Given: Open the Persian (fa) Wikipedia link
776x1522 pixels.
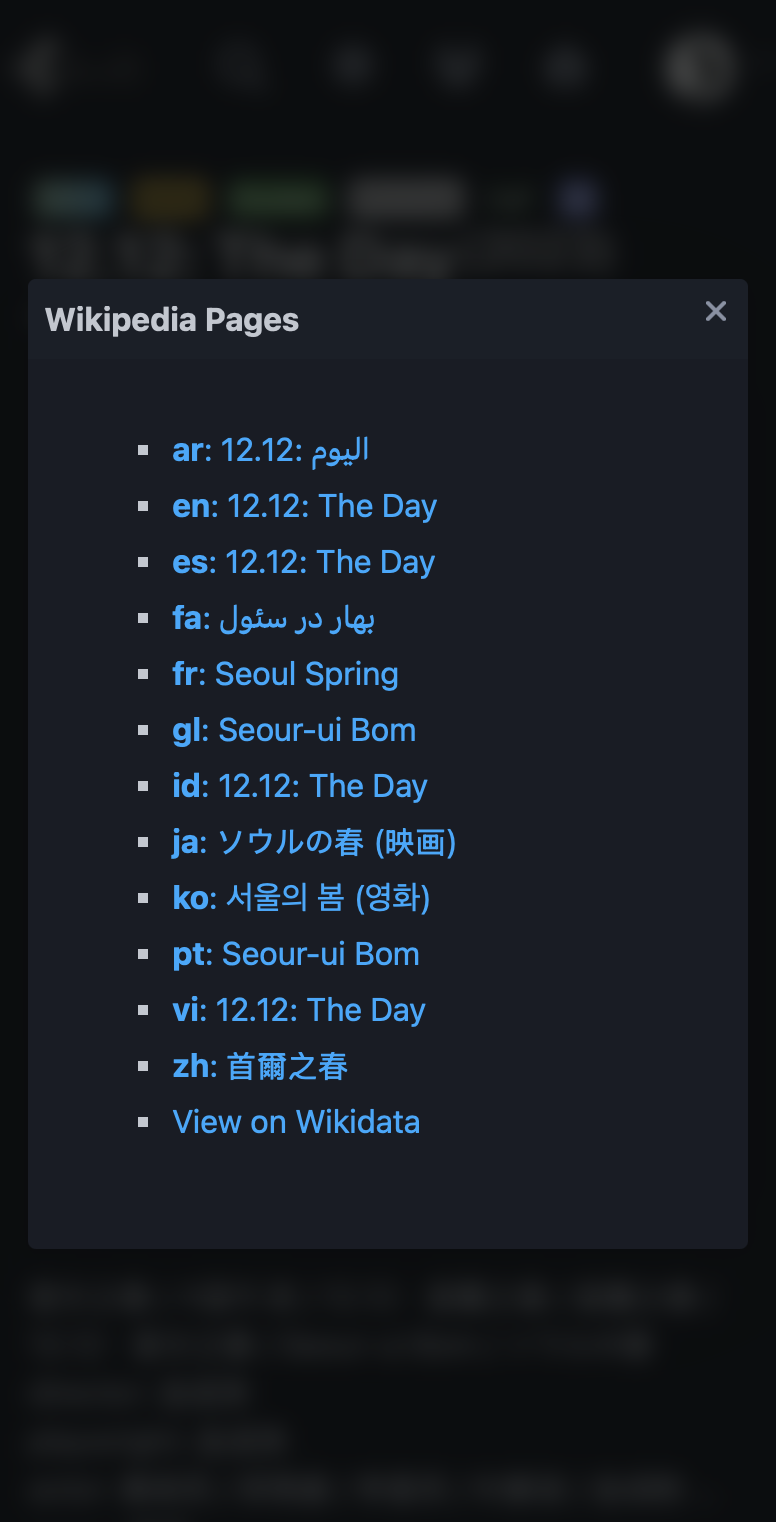Looking at the screenshot, I should [274, 618].
